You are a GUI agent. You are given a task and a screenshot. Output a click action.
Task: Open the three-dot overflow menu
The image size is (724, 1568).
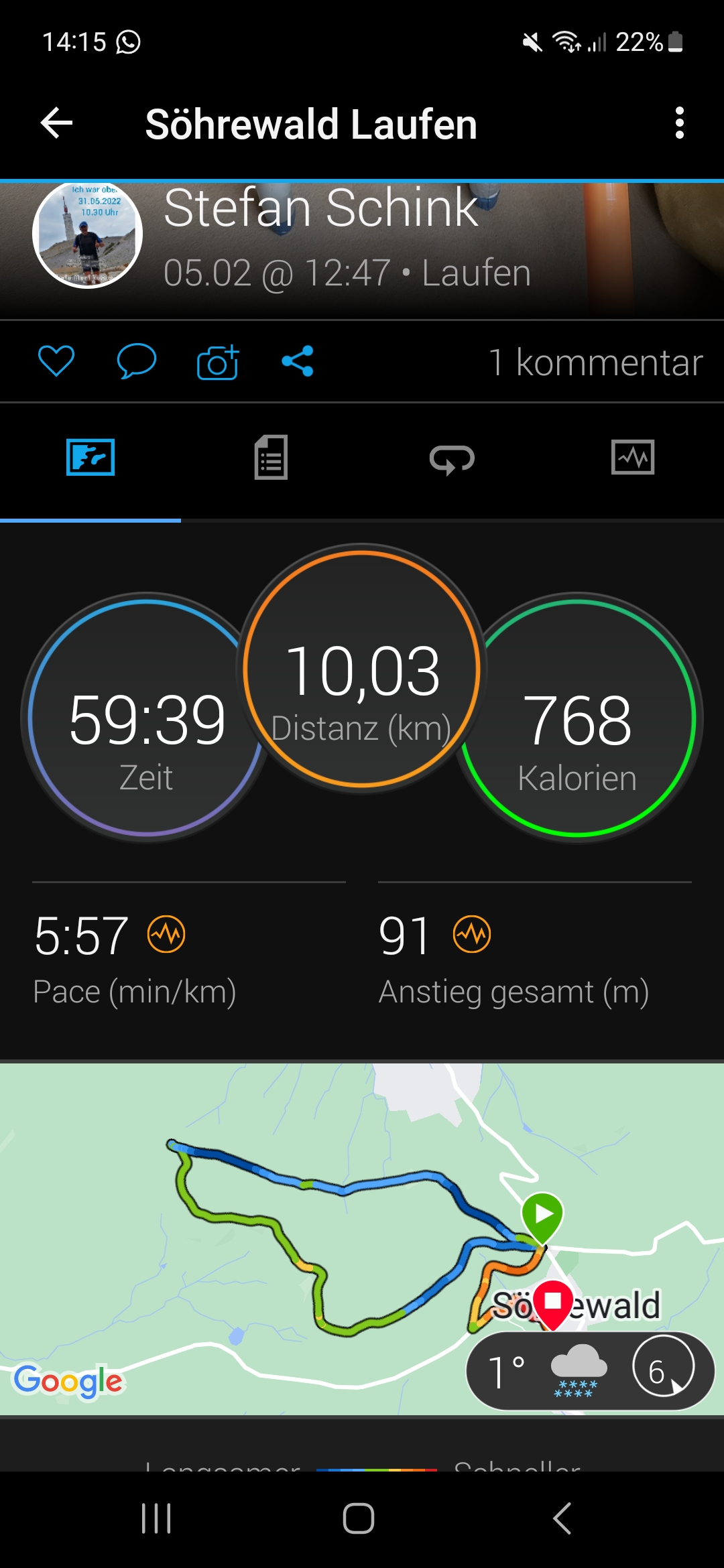pos(679,123)
